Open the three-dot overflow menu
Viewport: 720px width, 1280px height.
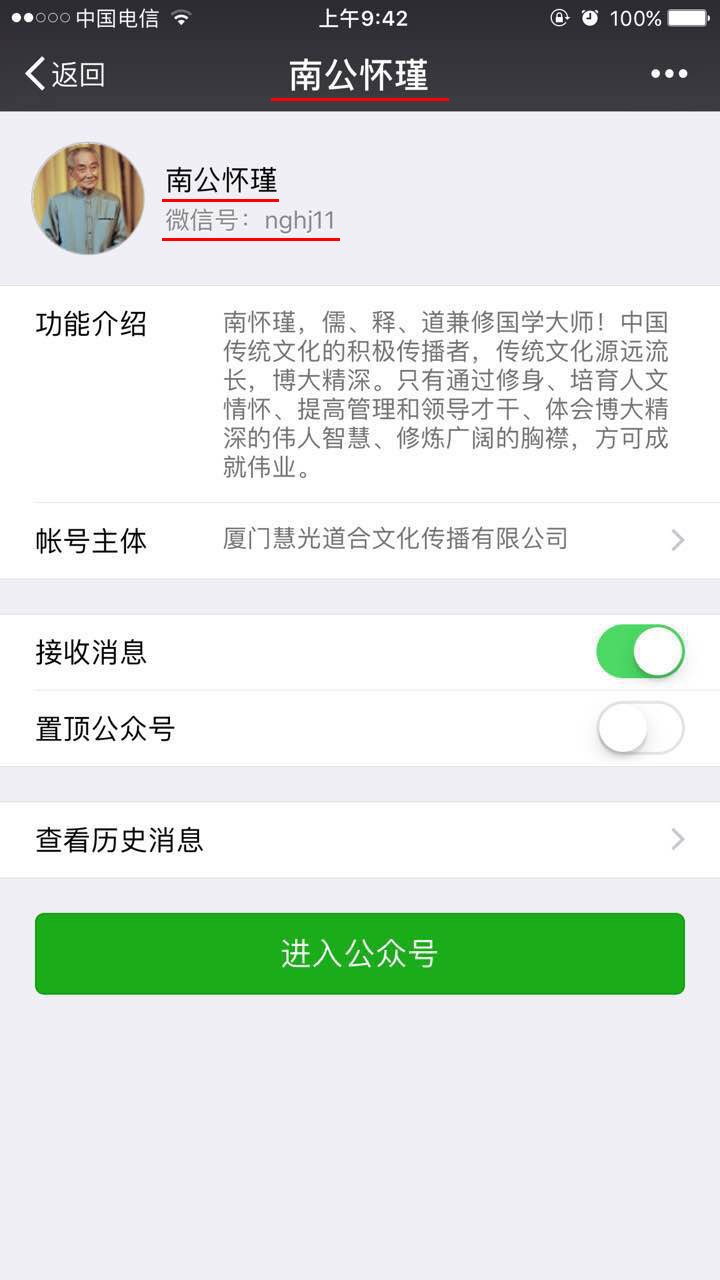tap(669, 74)
